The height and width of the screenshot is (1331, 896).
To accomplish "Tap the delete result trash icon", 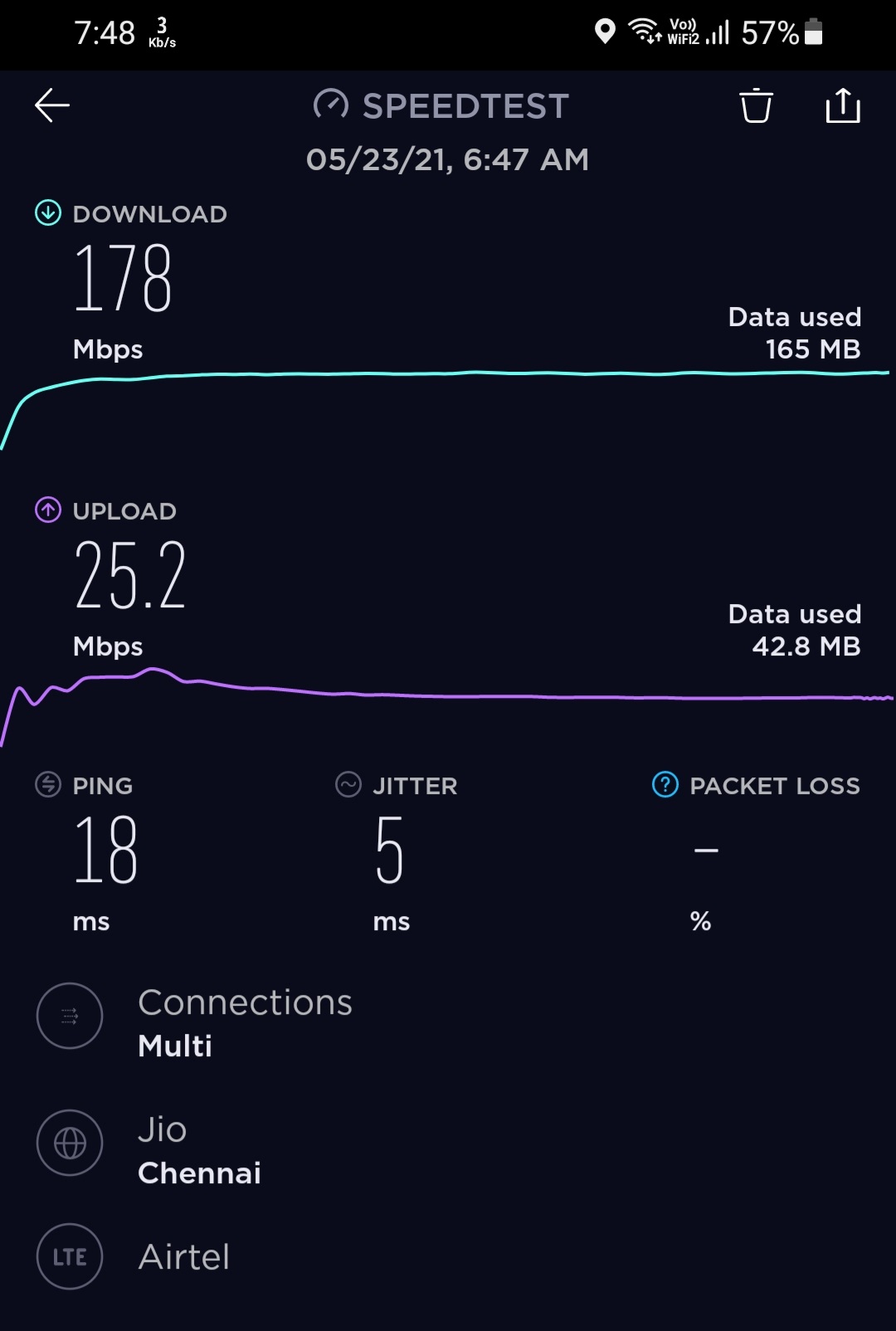I will click(x=756, y=105).
